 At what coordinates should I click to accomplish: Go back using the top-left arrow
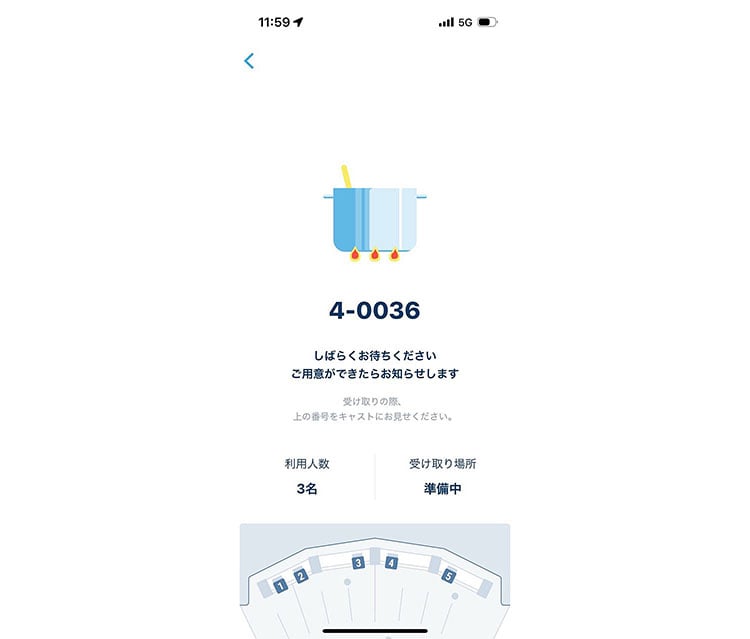[249, 61]
